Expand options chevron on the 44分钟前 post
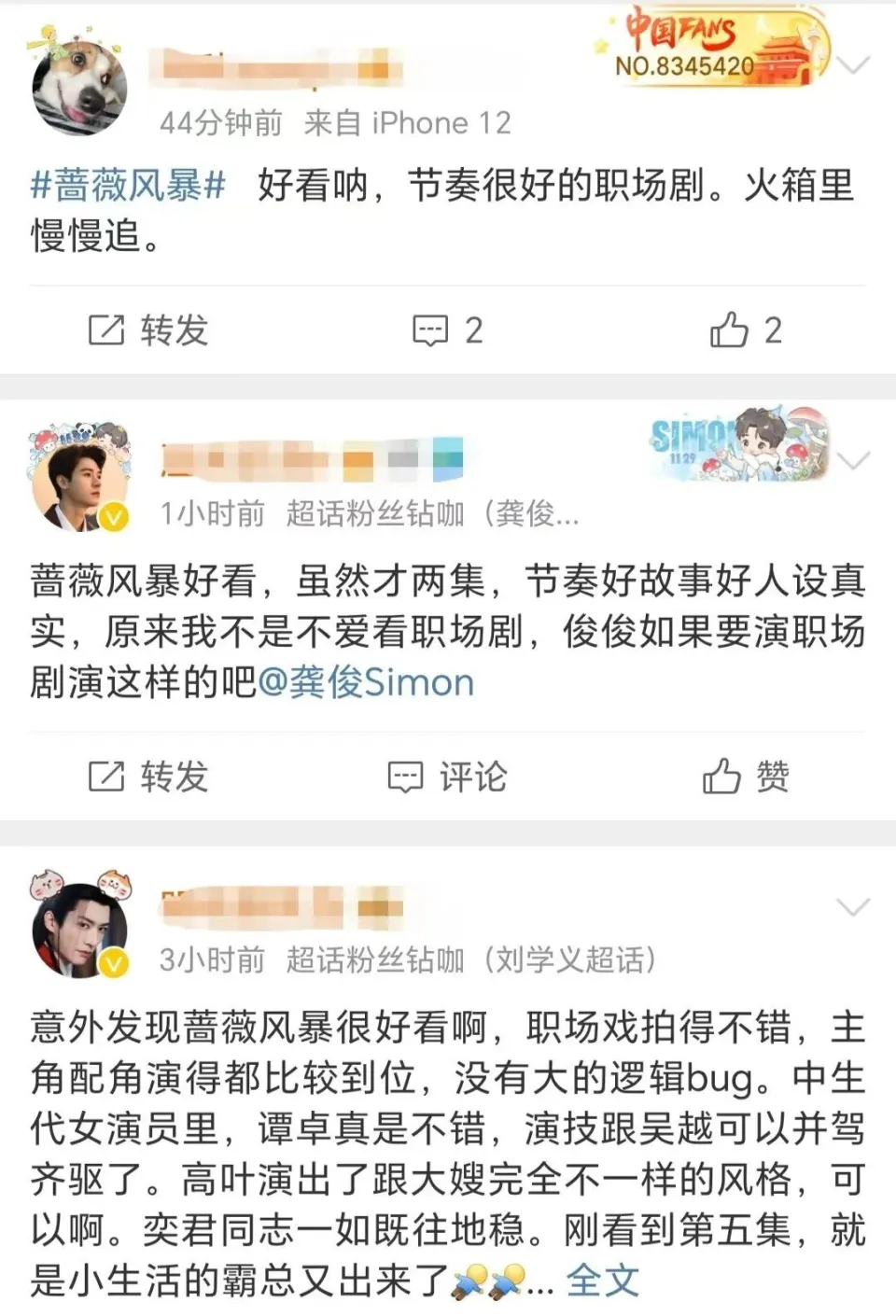The height and width of the screenshot is (1316, 896). click(854, 65)
